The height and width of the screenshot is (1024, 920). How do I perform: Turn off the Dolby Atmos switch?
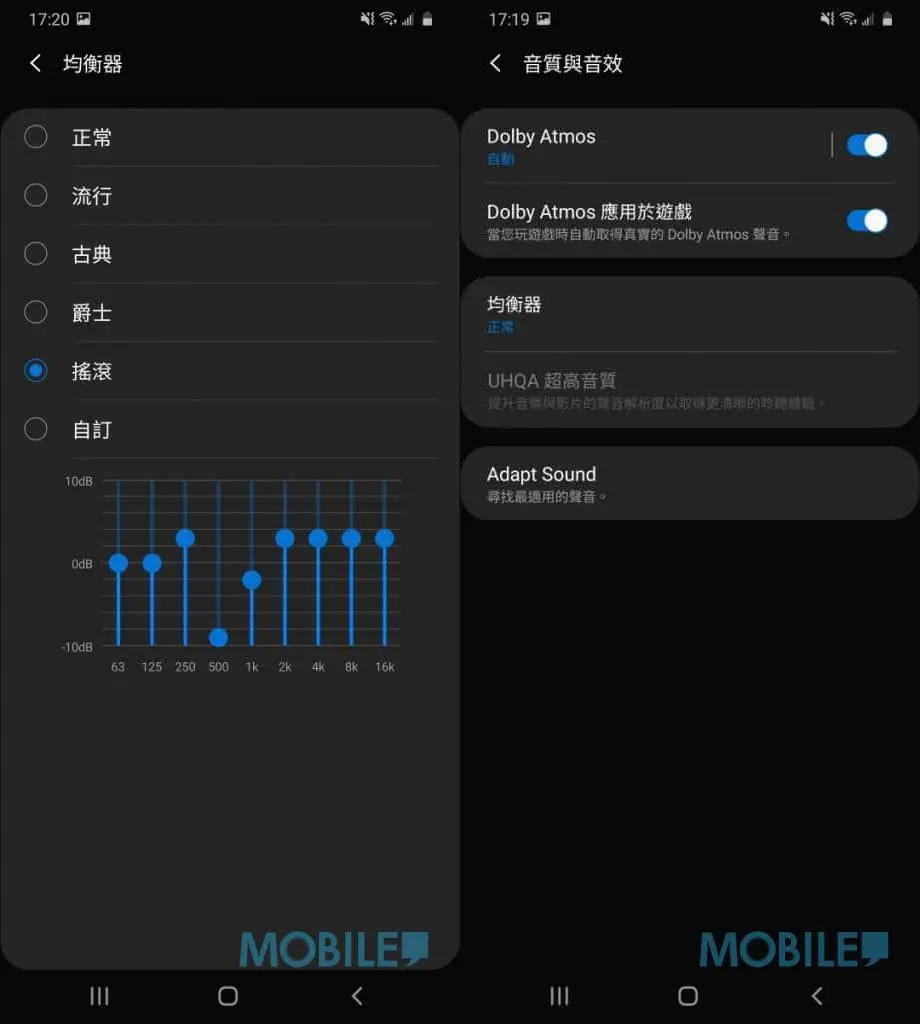tap(866, 145)
